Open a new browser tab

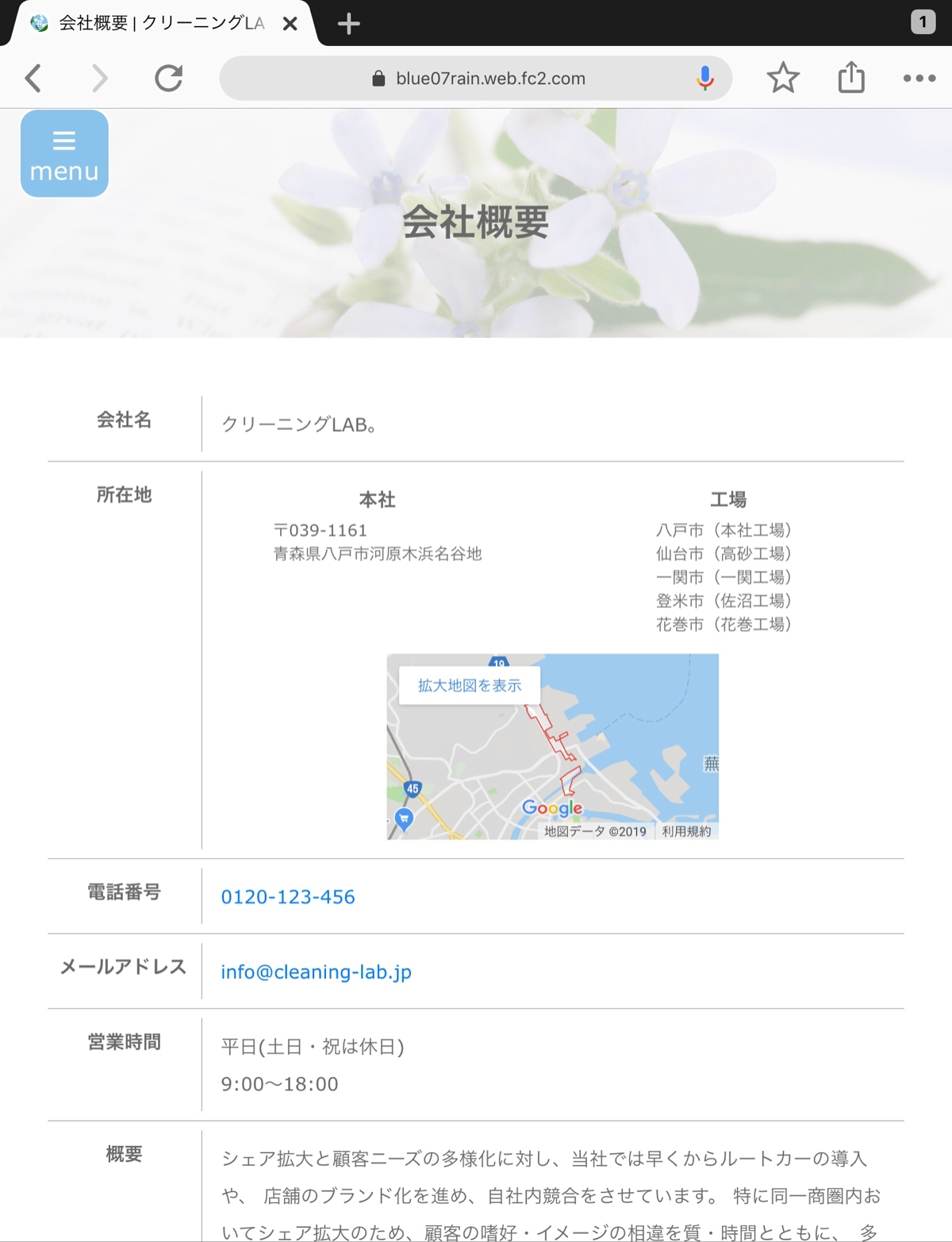tap(348, 24)
